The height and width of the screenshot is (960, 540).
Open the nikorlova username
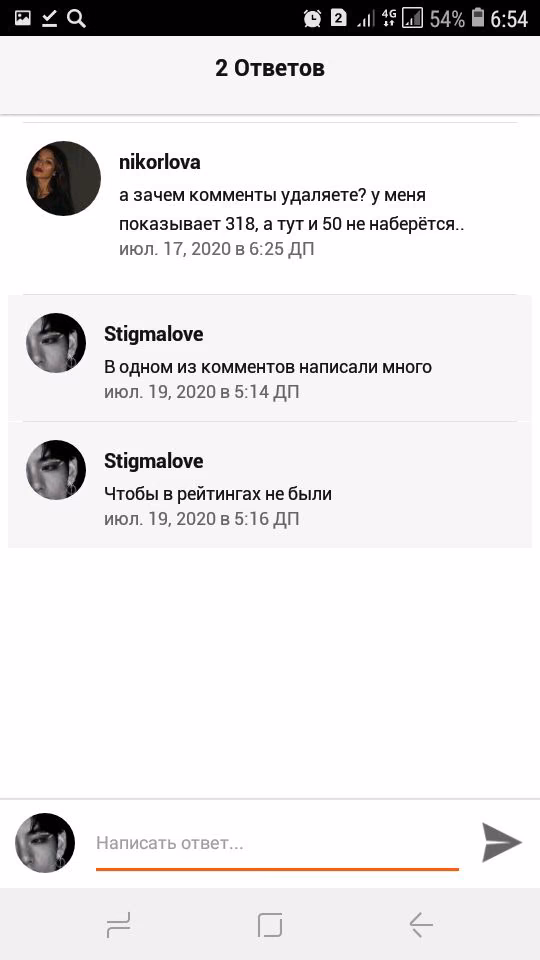(159, 162)
